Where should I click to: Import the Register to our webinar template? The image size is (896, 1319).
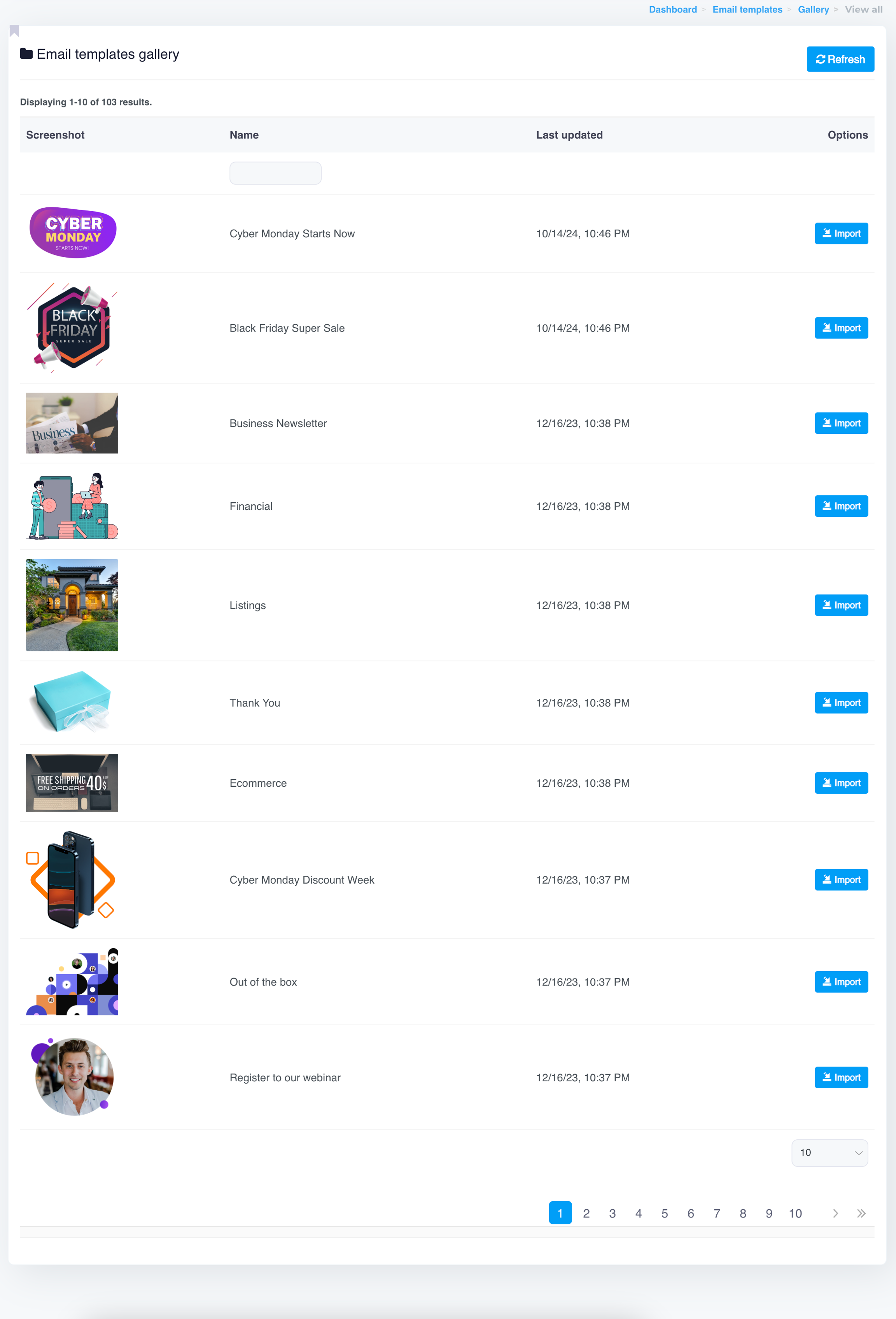(841, 1077)
